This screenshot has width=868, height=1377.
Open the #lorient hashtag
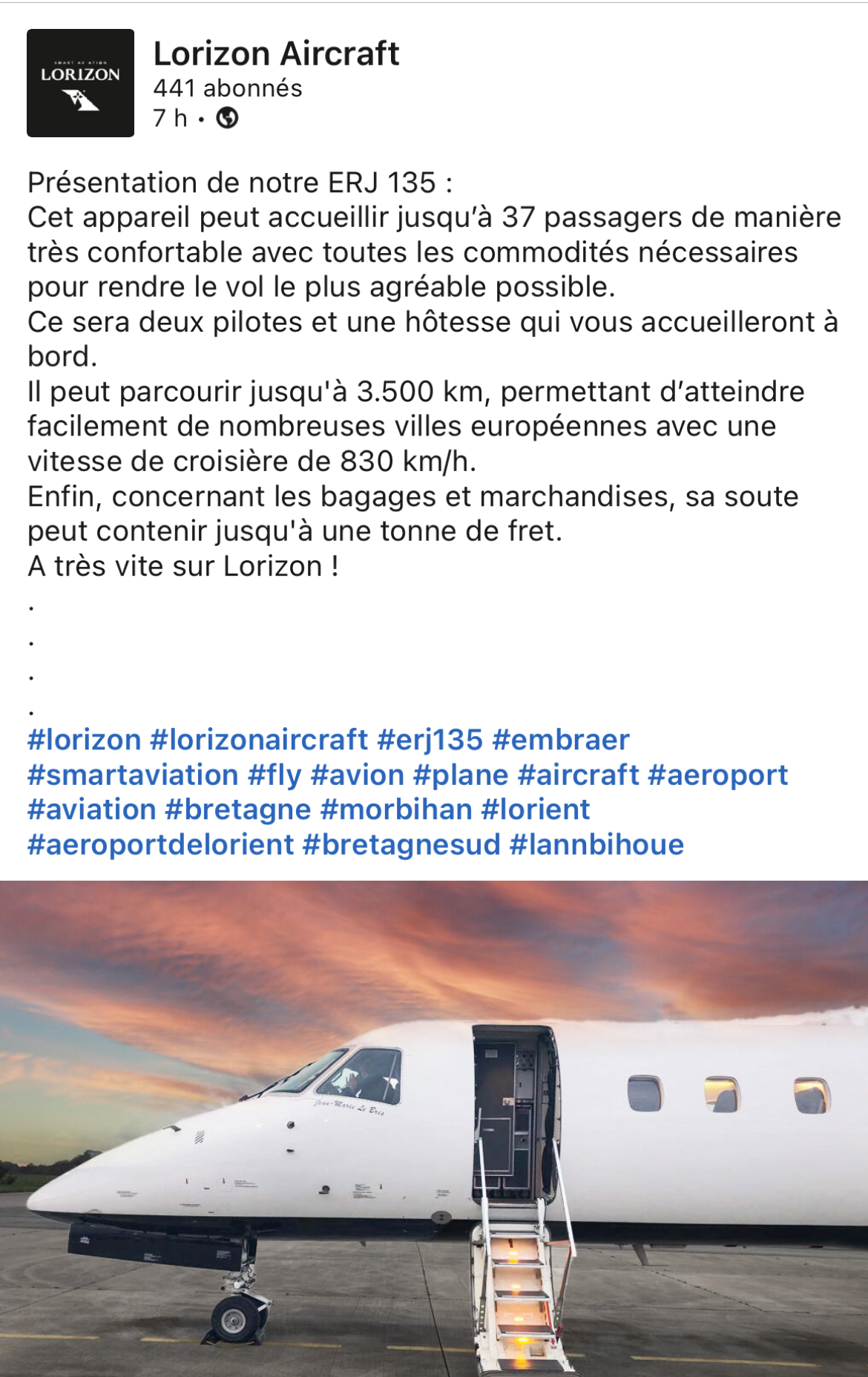click(536, 809)
